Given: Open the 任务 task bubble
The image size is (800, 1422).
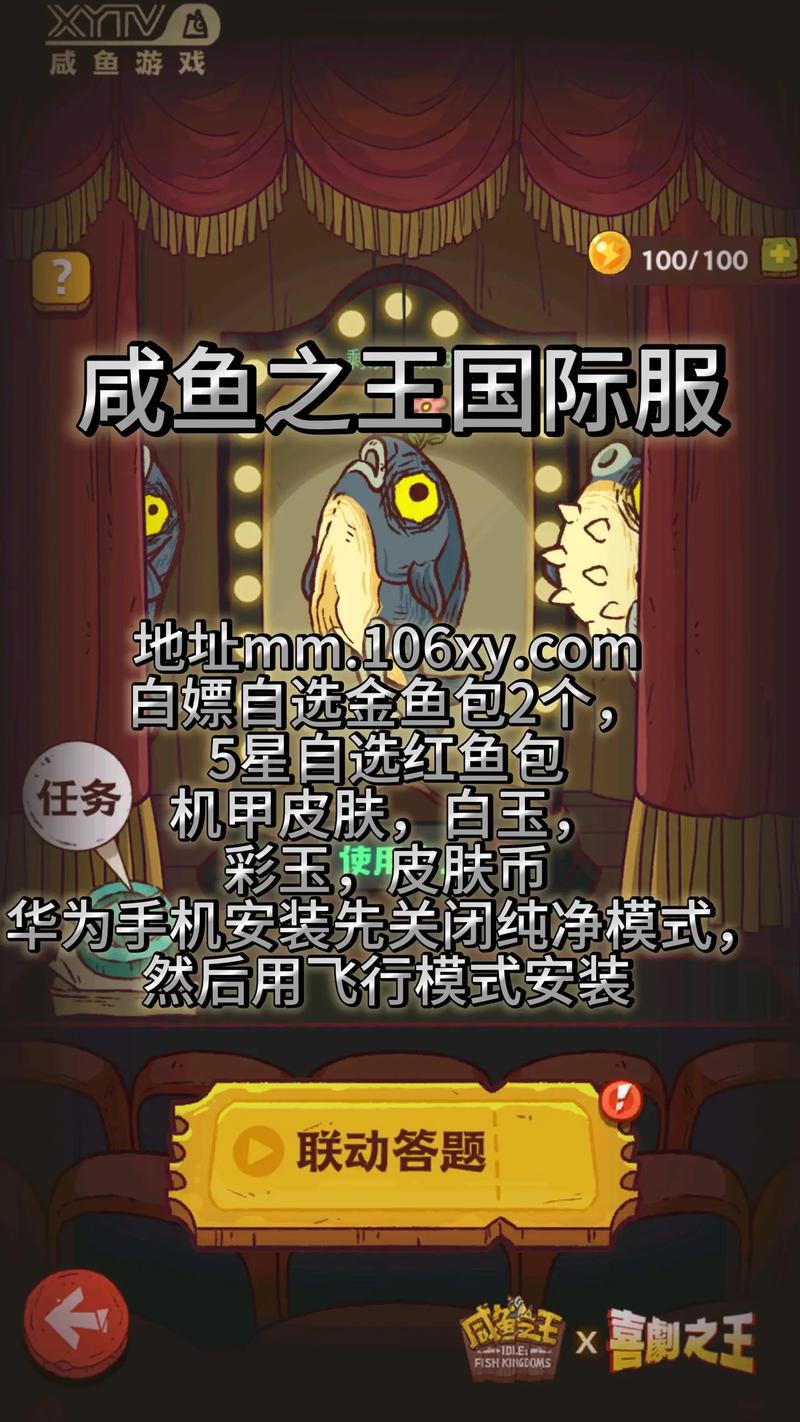Looking at the screenshot, I should click(x=79, y=798).
